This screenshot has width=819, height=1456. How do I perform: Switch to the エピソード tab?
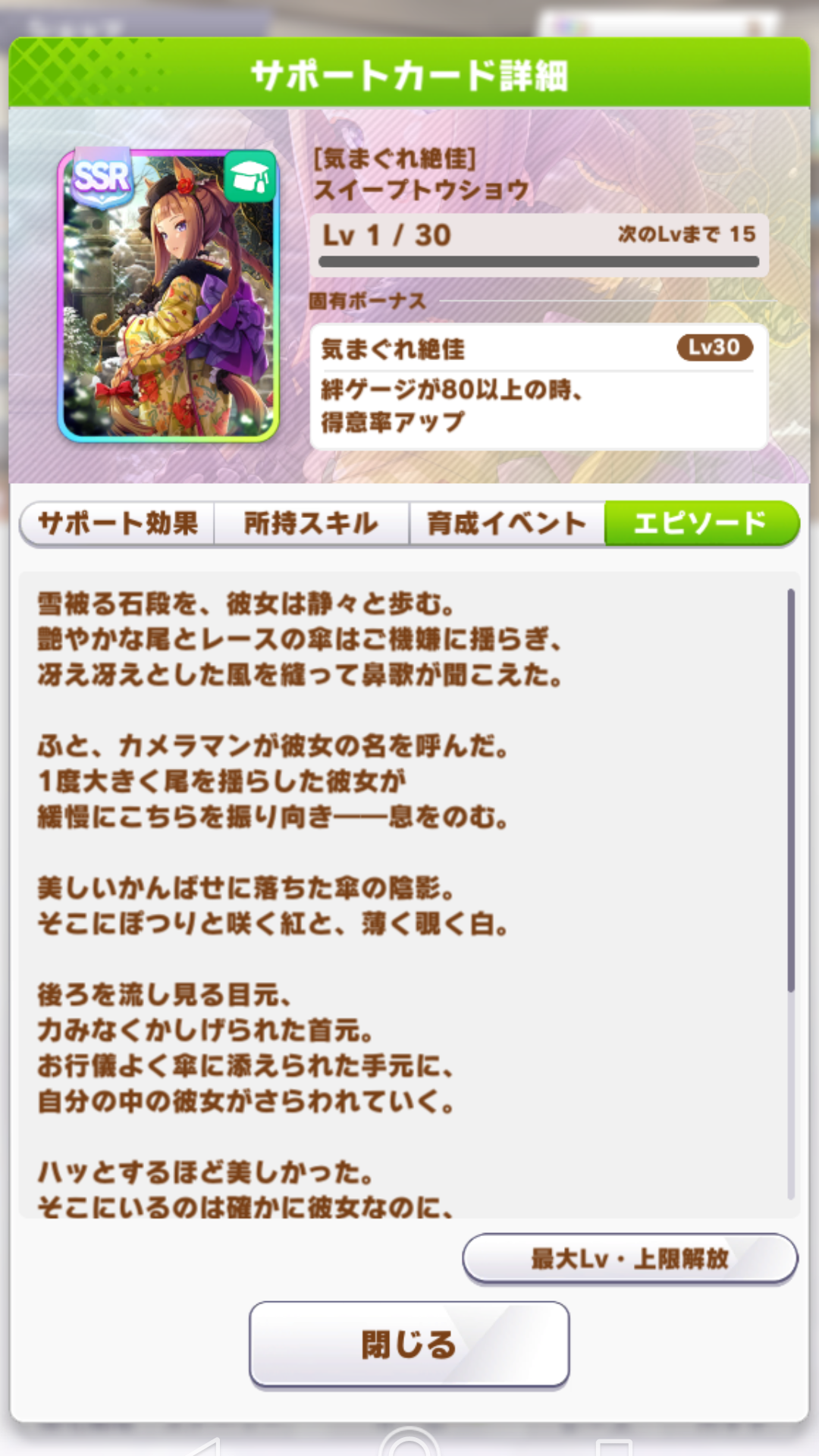[701, 523]
